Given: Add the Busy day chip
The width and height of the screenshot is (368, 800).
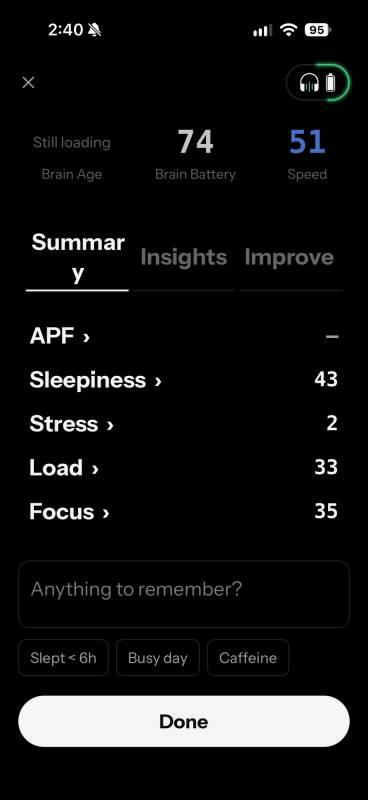Looking at the screenshot, I should click(158, 658).
